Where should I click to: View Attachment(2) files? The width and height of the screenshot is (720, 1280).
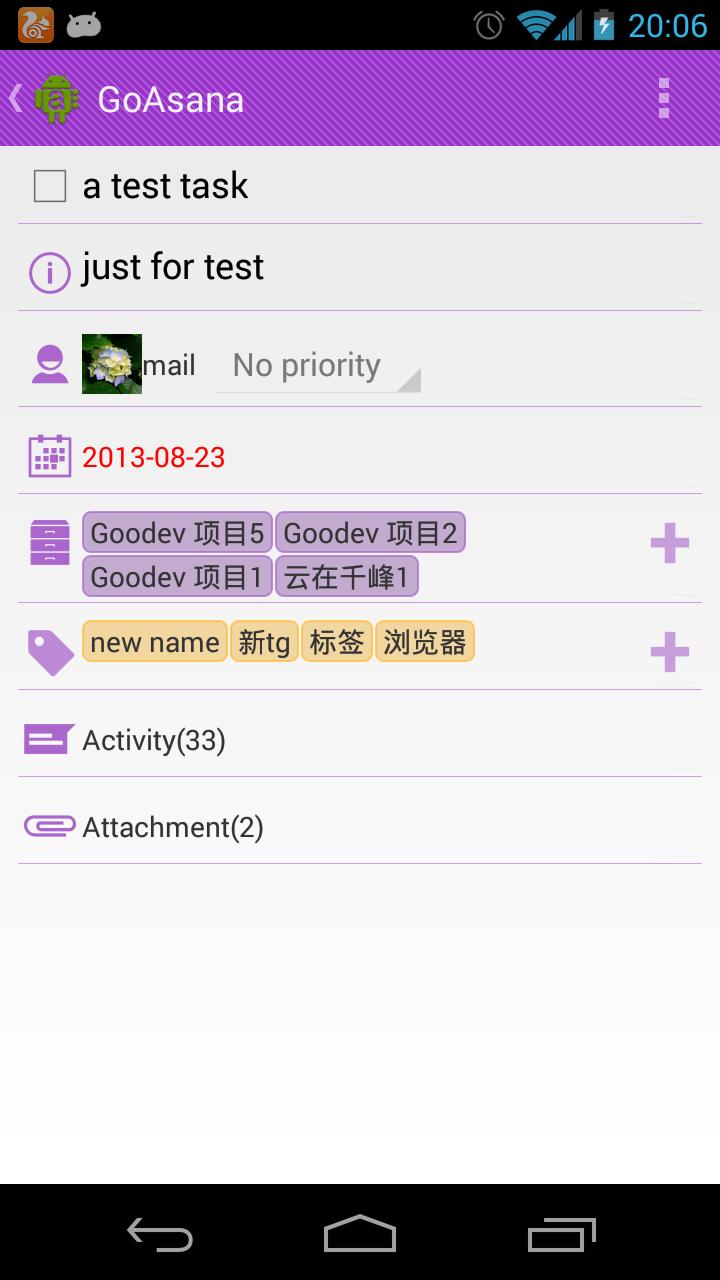coord(172,827)
